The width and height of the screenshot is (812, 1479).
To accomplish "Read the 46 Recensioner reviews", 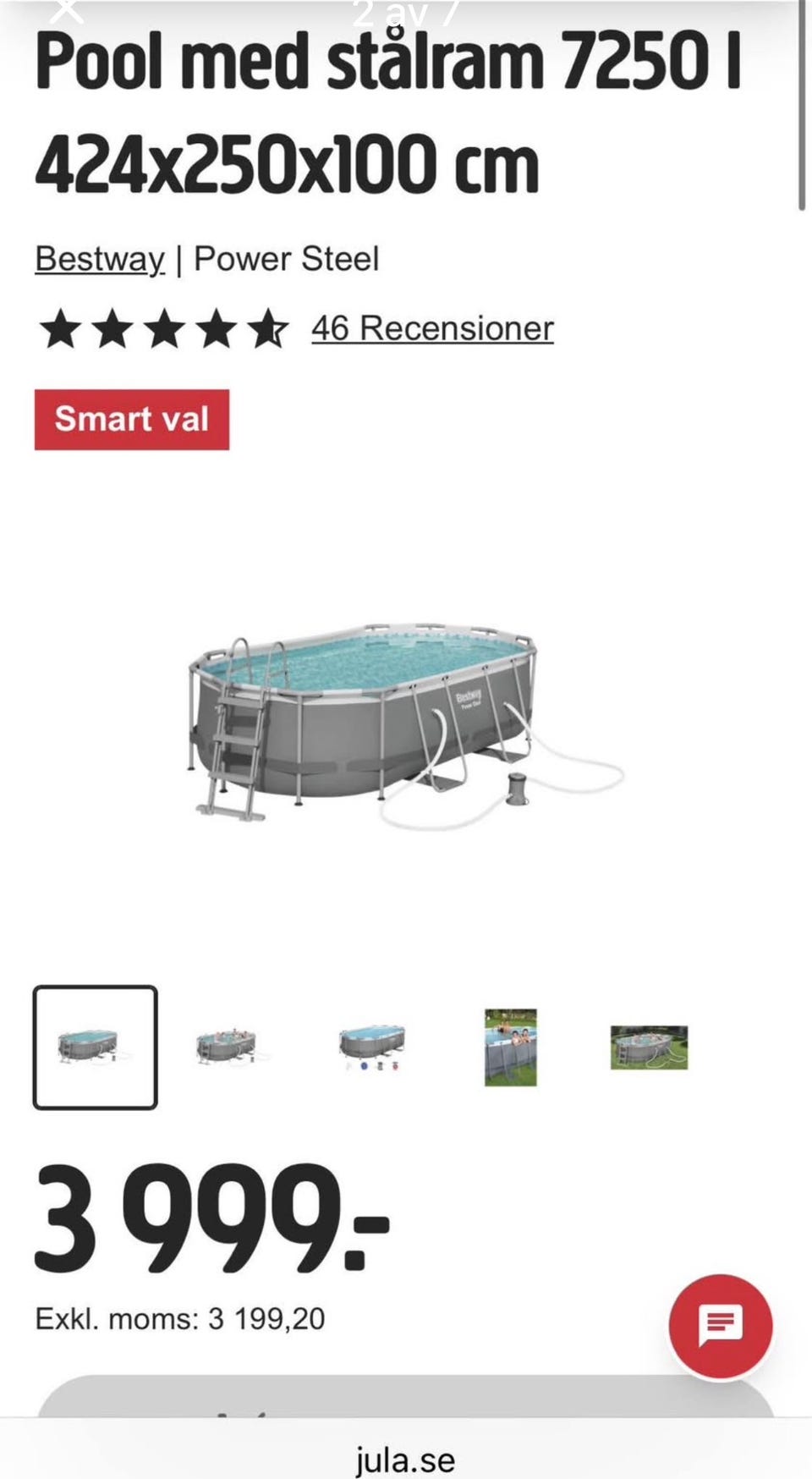I will tap(432, 328).
